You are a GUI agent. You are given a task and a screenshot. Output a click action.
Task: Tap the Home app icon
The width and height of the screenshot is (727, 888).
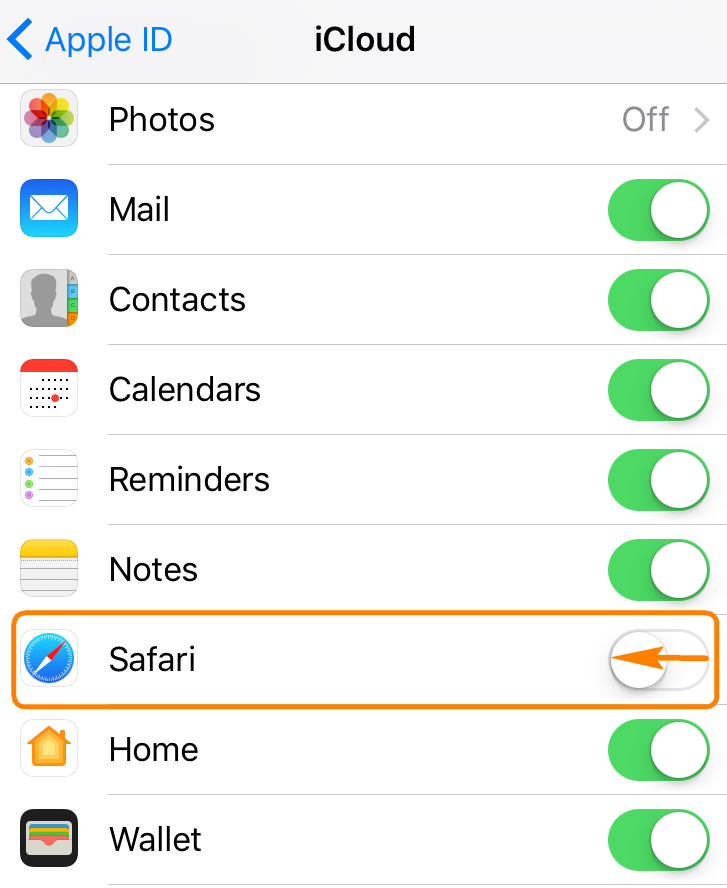(x=48, y=748)
